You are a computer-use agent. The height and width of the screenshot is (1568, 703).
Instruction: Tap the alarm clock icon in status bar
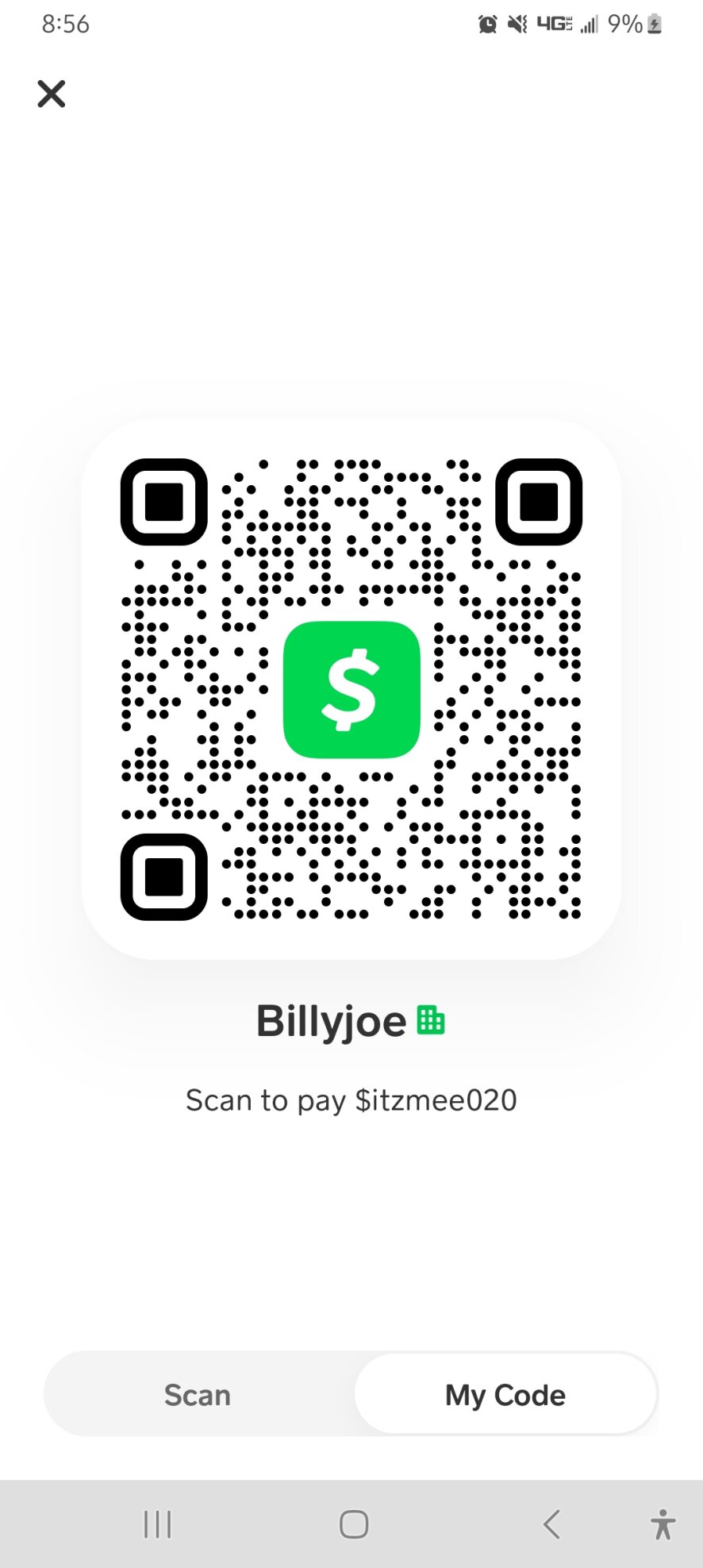coord(486,25)
